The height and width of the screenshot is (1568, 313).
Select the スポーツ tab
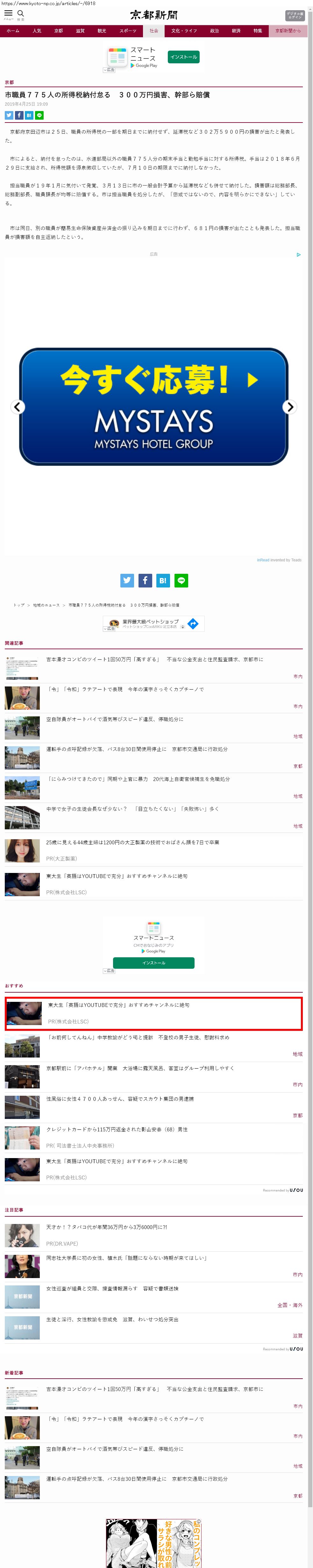(127, 31)
